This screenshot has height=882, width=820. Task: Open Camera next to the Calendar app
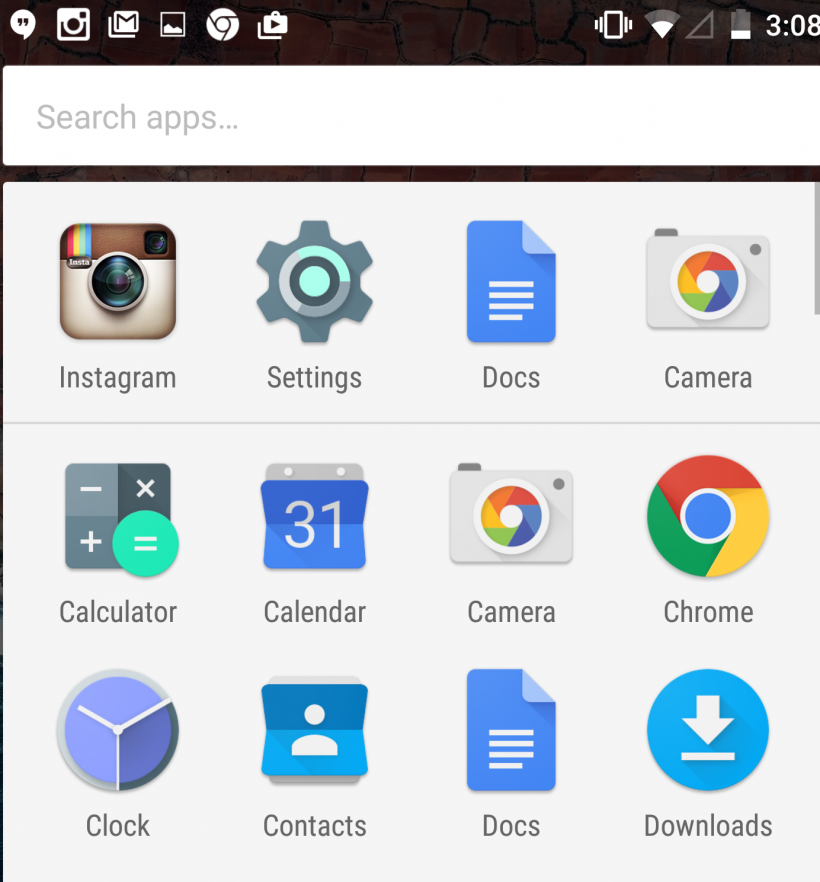pos(511,517)
